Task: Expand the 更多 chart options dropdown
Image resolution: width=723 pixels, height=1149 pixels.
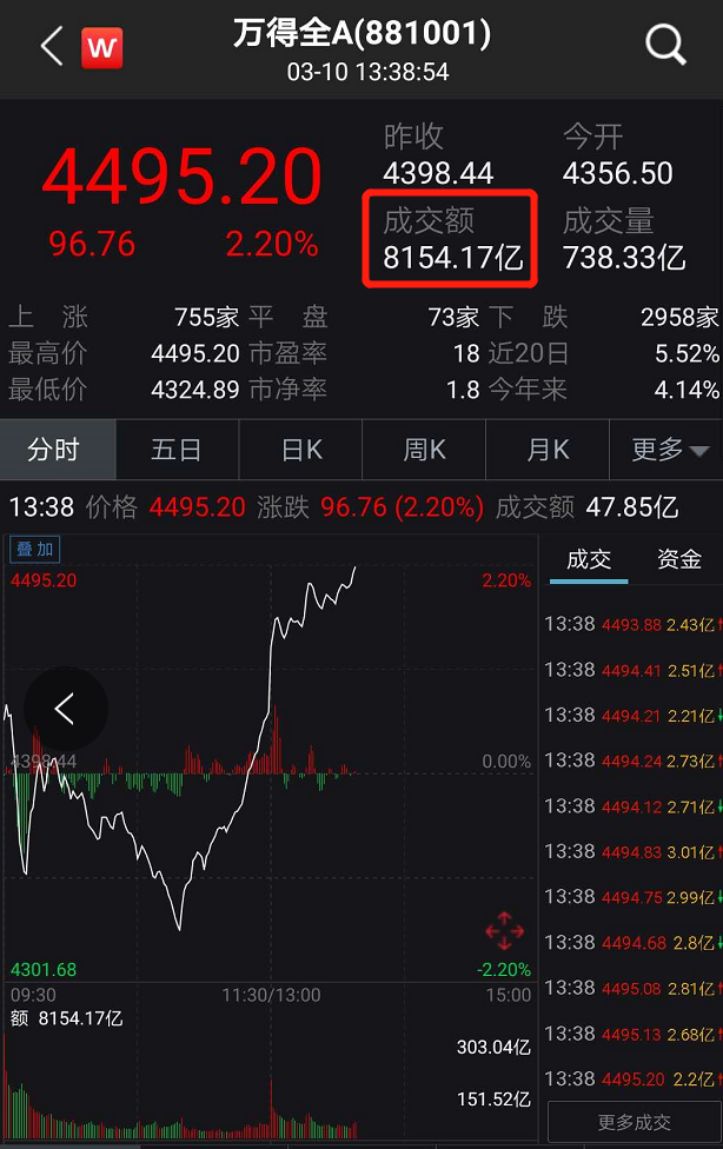Action: (x=669, y=449)
